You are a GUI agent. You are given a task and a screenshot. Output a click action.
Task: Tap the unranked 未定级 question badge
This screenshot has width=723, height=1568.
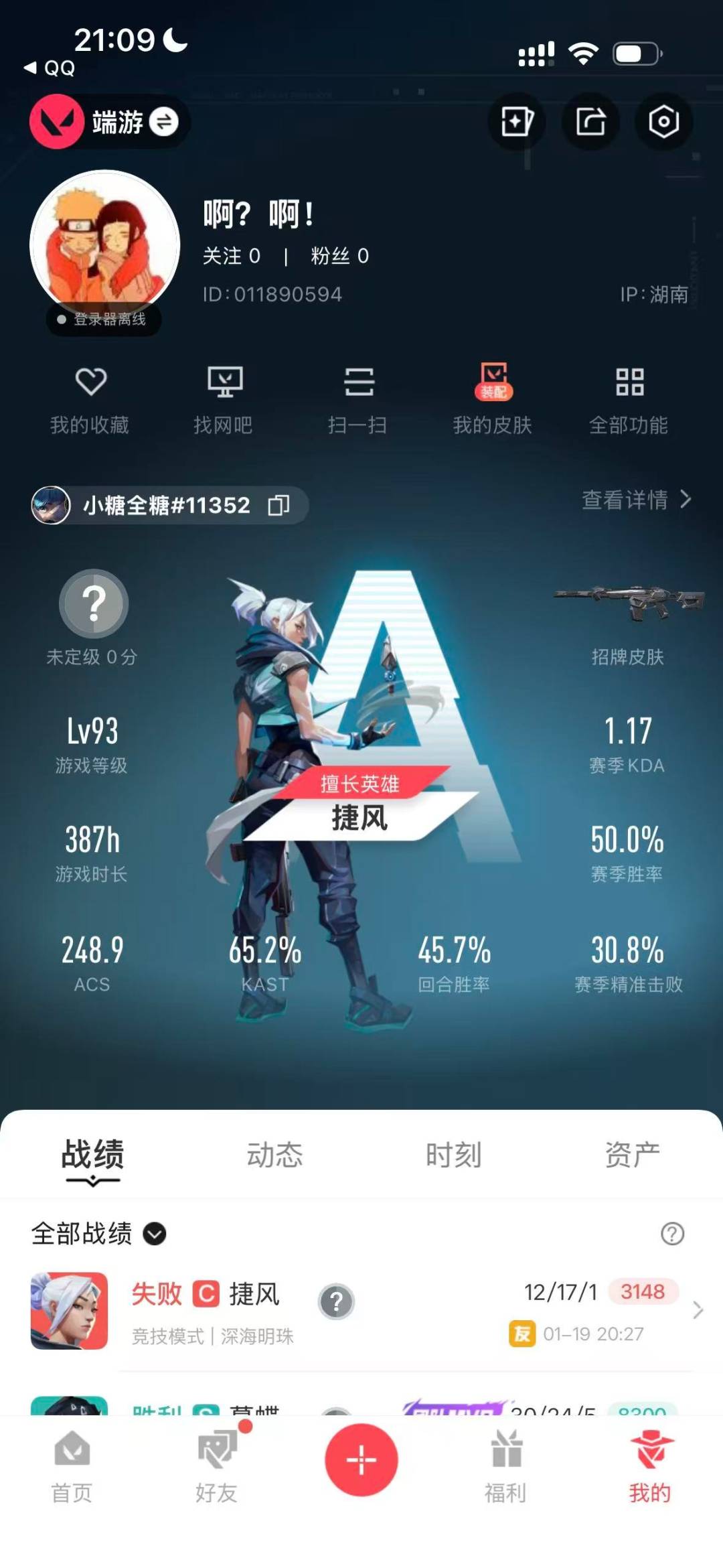click(x=94, y=603)
